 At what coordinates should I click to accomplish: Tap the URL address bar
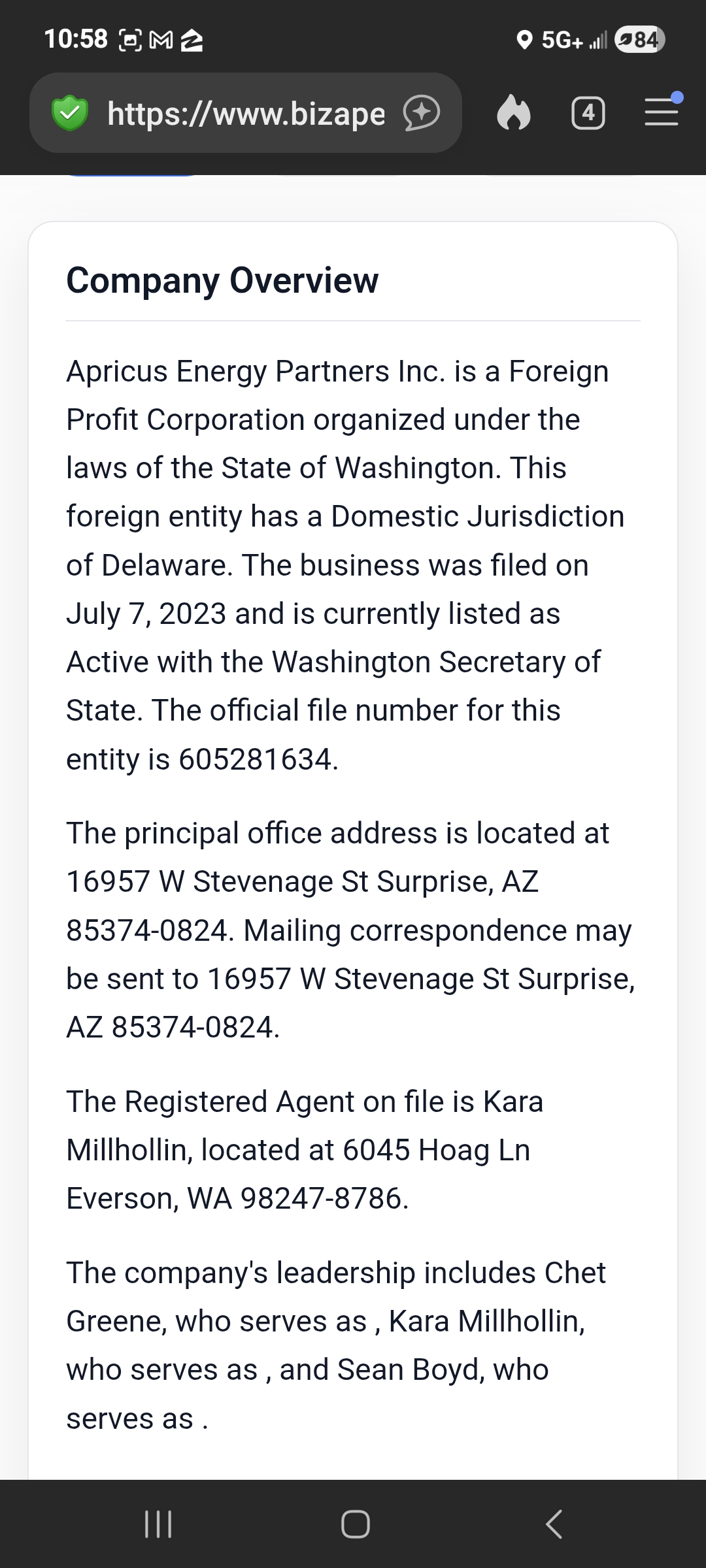point(246,113)
